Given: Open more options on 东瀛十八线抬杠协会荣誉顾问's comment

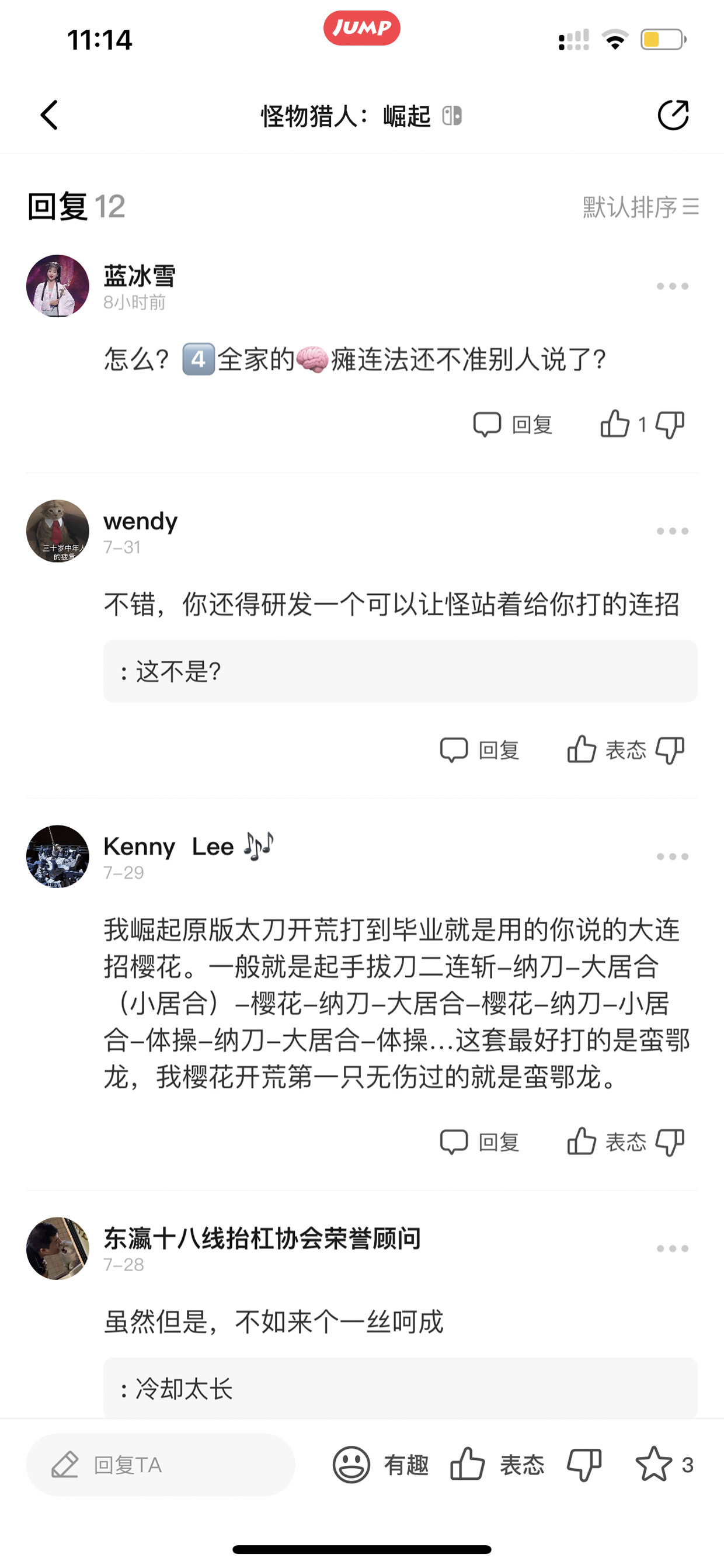Looking at the screenshot, I should (672, 1248).
